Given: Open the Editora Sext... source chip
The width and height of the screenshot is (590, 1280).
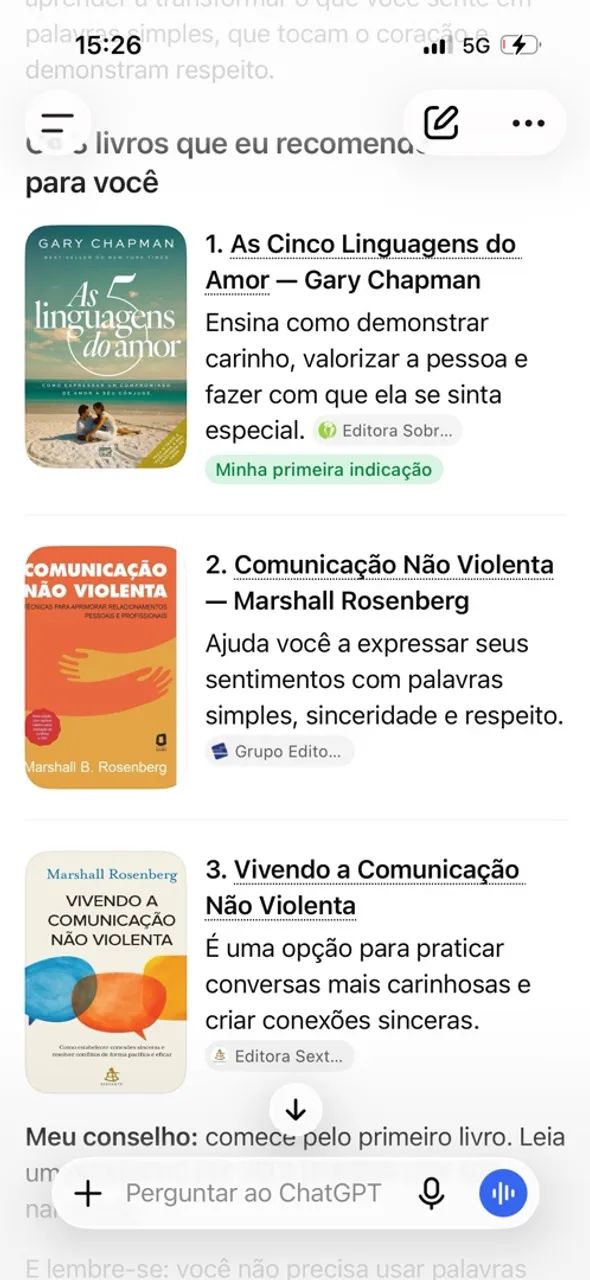Looking at the screenshot, I should tap(280, 1056).
